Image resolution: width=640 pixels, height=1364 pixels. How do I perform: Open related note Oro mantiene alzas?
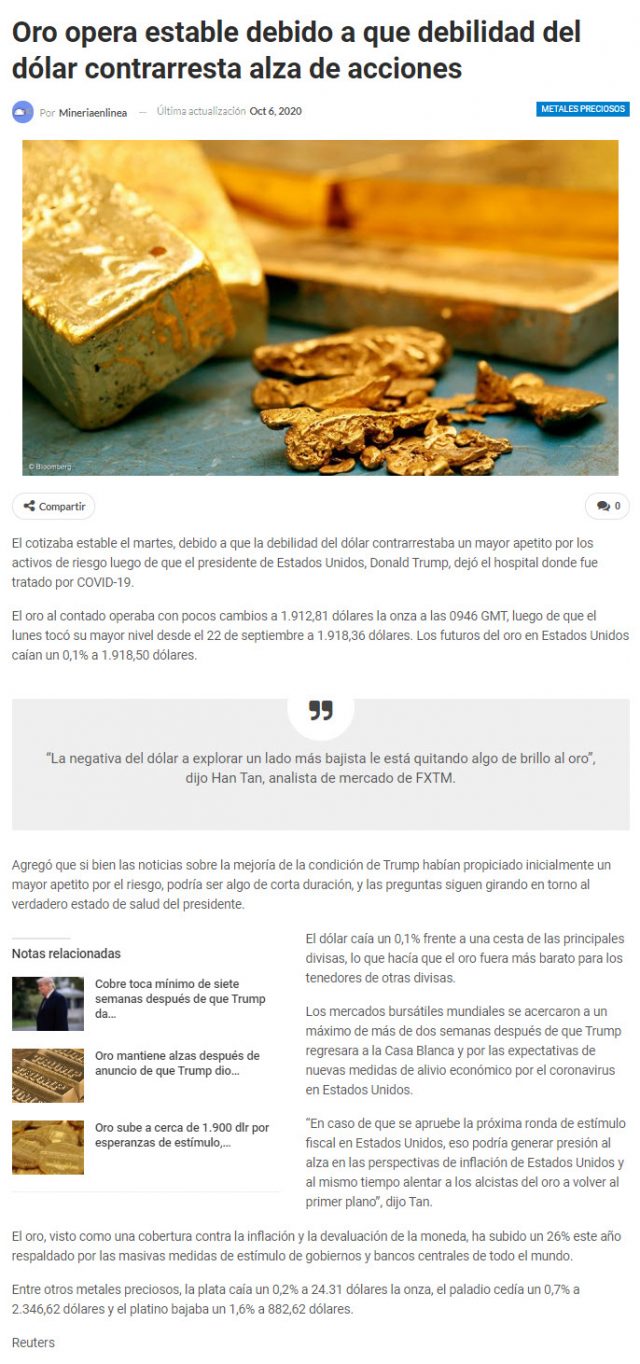tap(177, 1063)
